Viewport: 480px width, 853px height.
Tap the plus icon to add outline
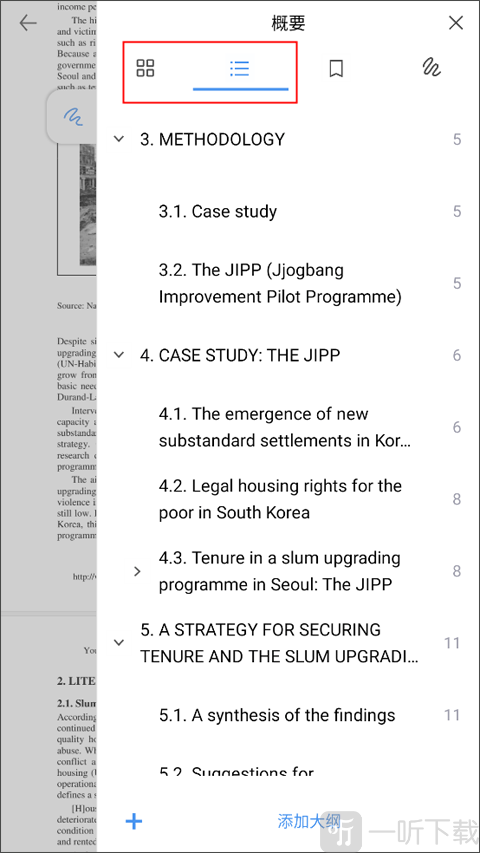134,821
